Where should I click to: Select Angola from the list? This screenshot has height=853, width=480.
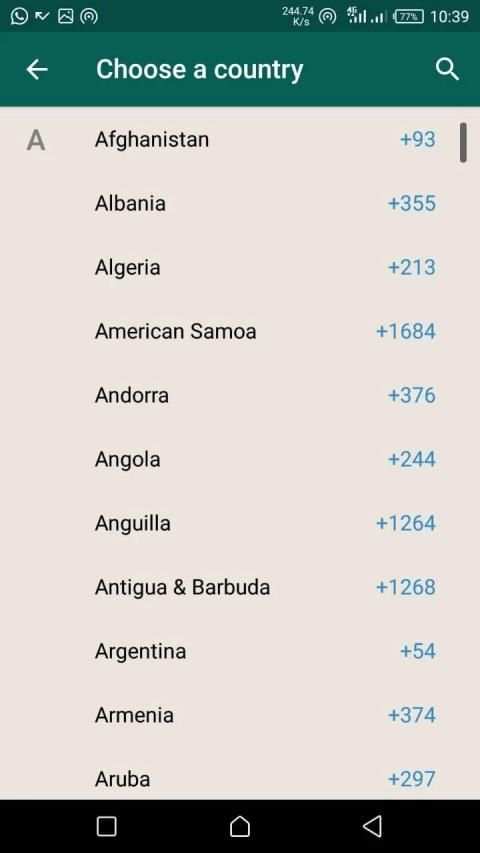(x=240, y=460)
